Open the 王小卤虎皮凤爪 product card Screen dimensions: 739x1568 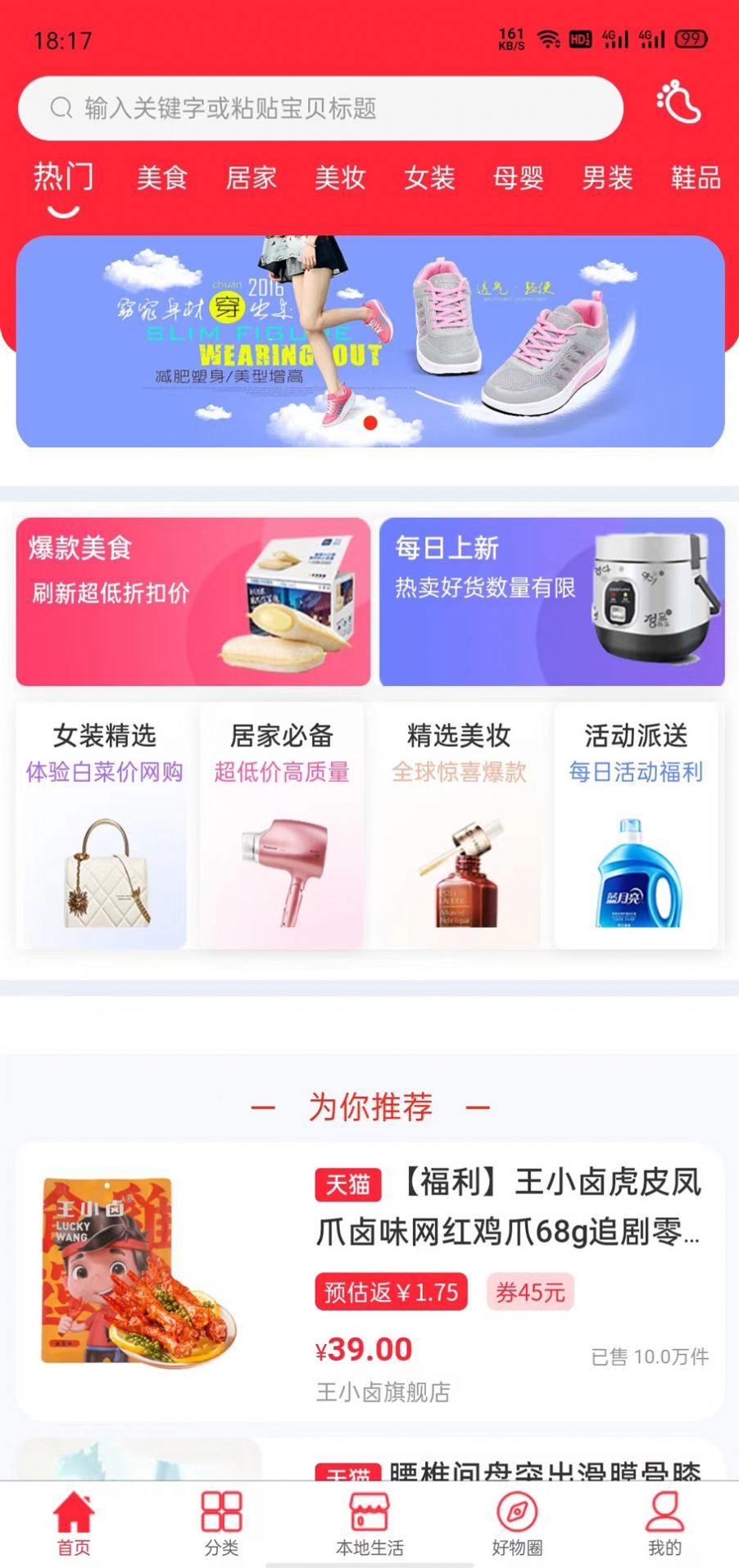pos(370,1281)
